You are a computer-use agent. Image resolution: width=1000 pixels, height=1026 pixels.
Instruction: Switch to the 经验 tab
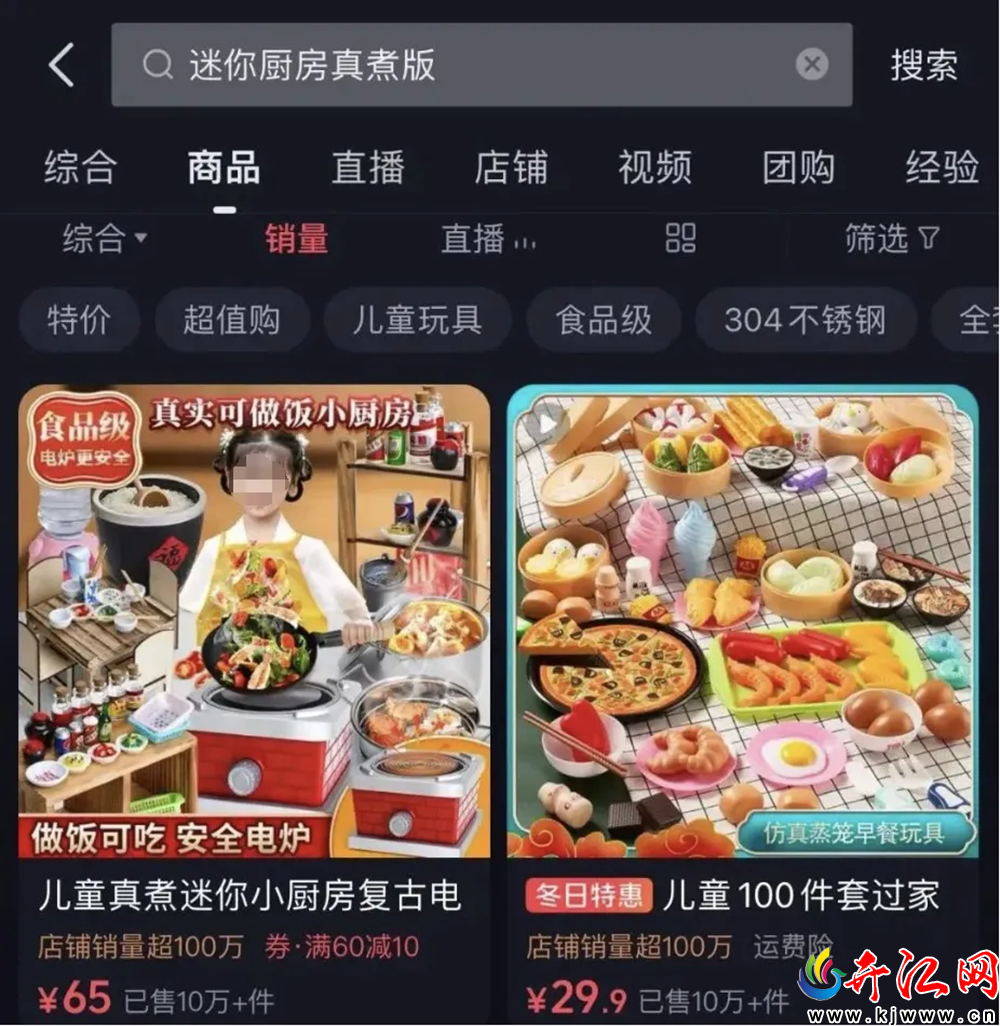coord(942,168)
